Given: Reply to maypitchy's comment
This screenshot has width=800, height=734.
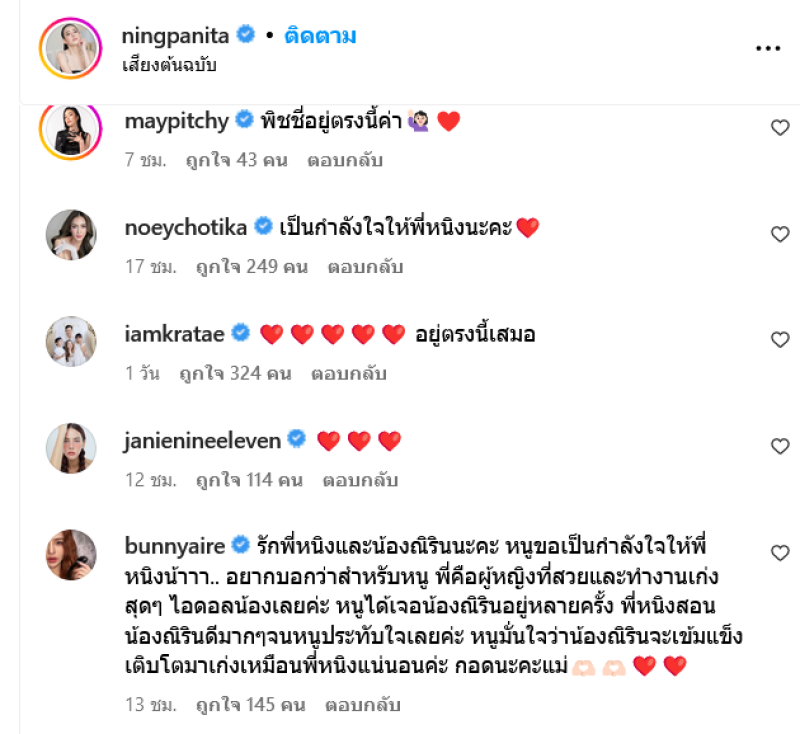Looking at the screenshot, I should pos(345,160).
